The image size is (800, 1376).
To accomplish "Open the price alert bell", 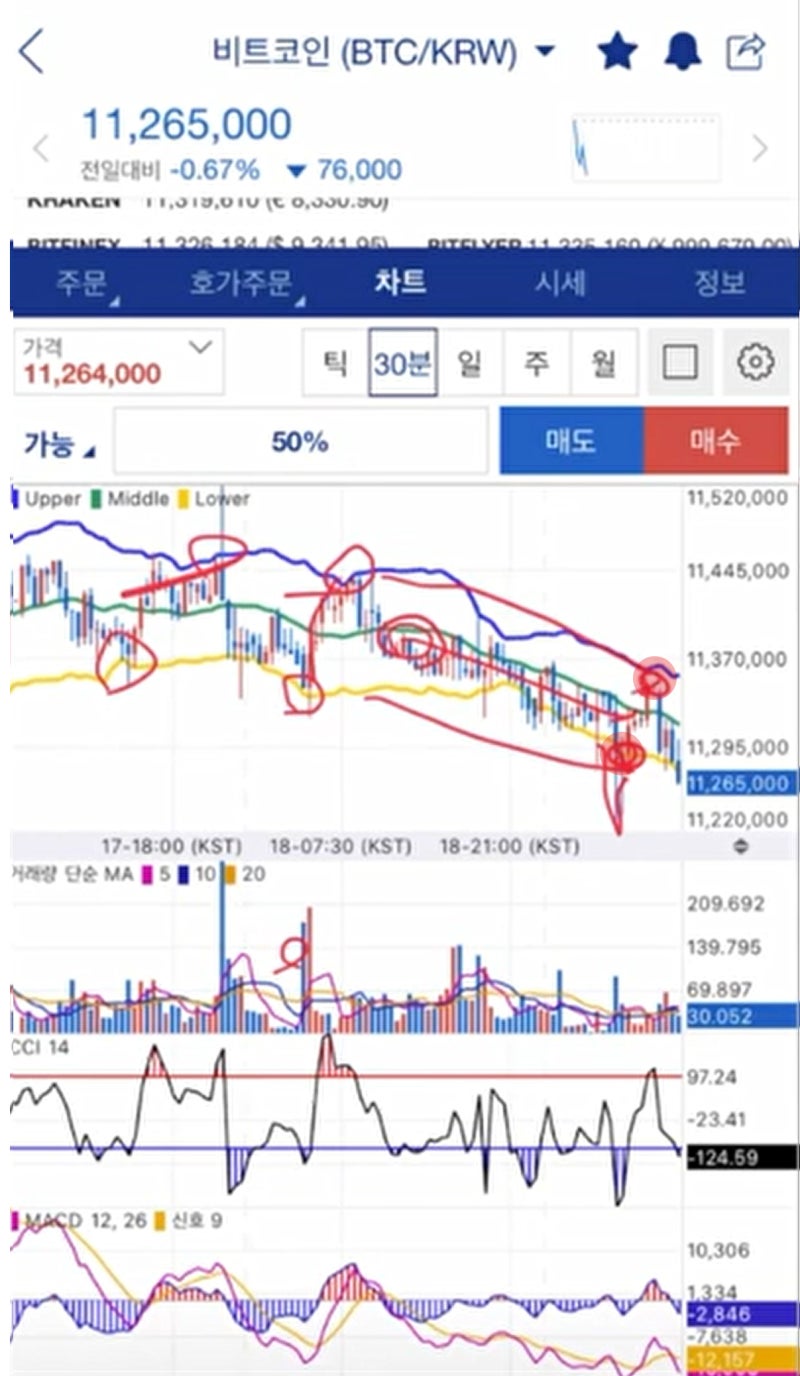I will pos(682,52).
